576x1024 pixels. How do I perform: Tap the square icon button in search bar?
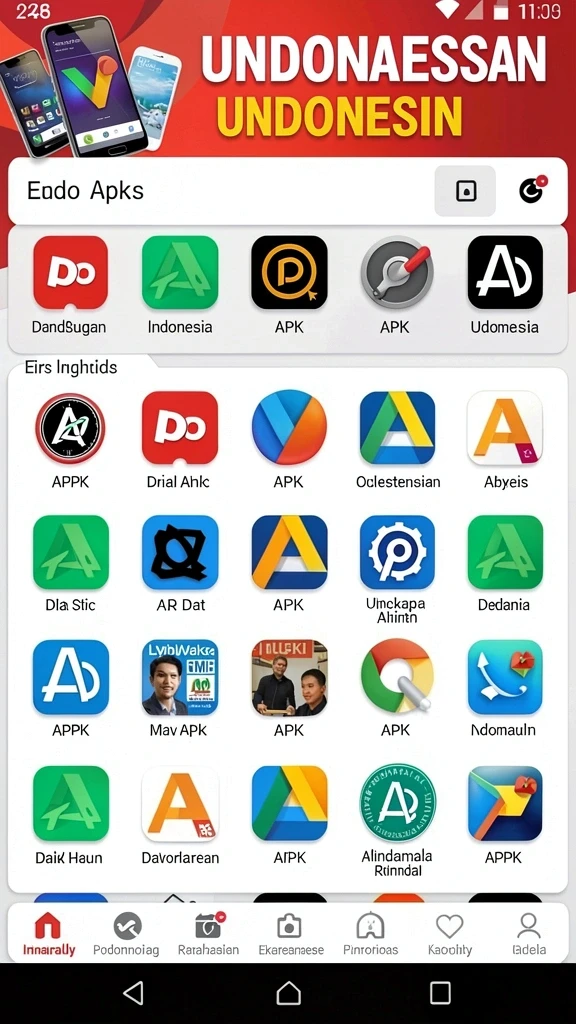tap(465, 191)
